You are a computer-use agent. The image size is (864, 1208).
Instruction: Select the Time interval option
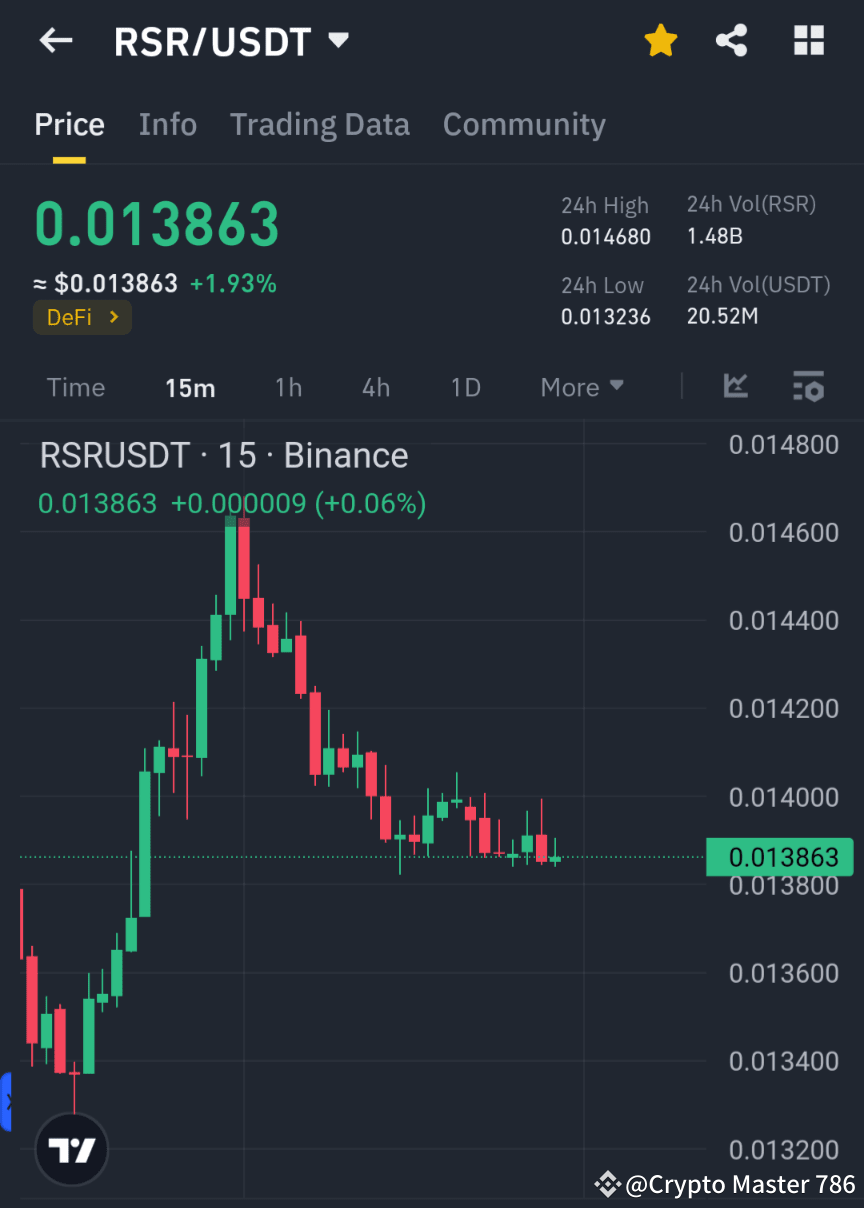76,387
